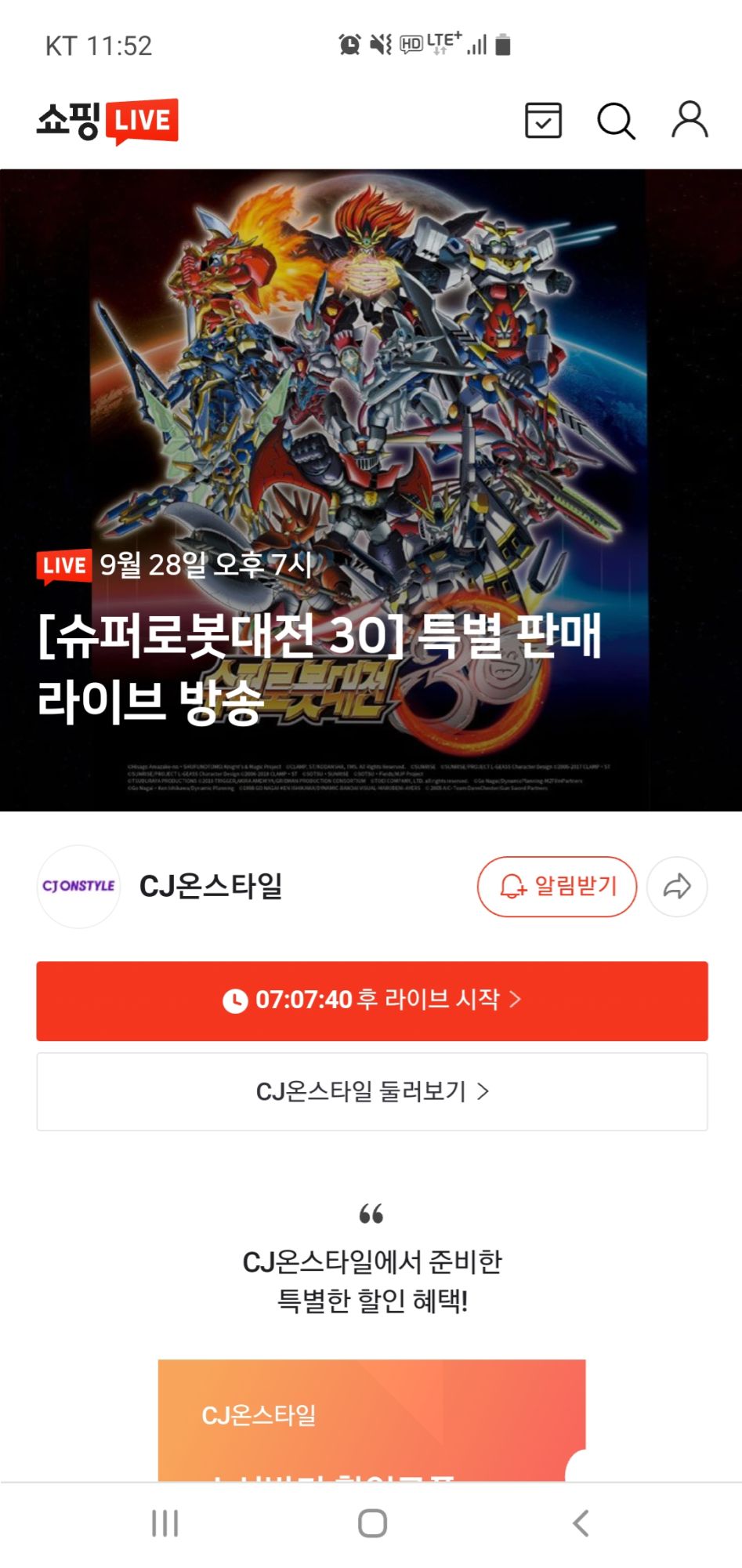Open recent apps from navigation bar
Image resolution: width=742 pixels, height=1568 pixels.
pyautogui.click(x=165, y=1523)
